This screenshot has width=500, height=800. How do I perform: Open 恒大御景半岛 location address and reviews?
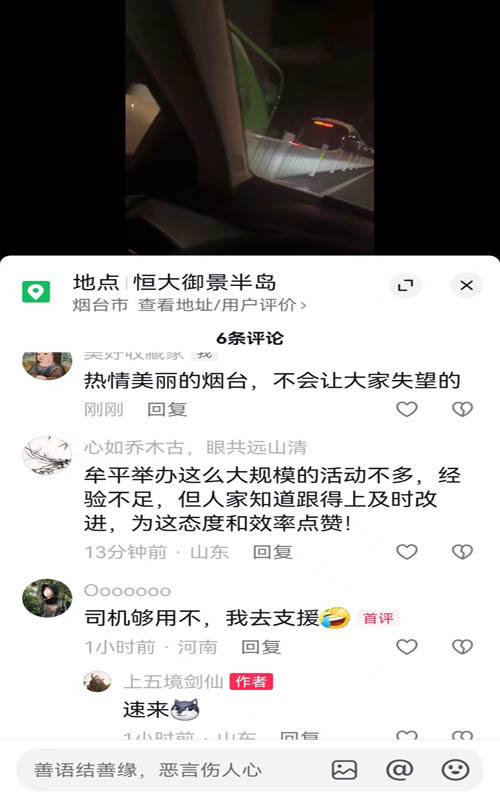tap(222, 305)
